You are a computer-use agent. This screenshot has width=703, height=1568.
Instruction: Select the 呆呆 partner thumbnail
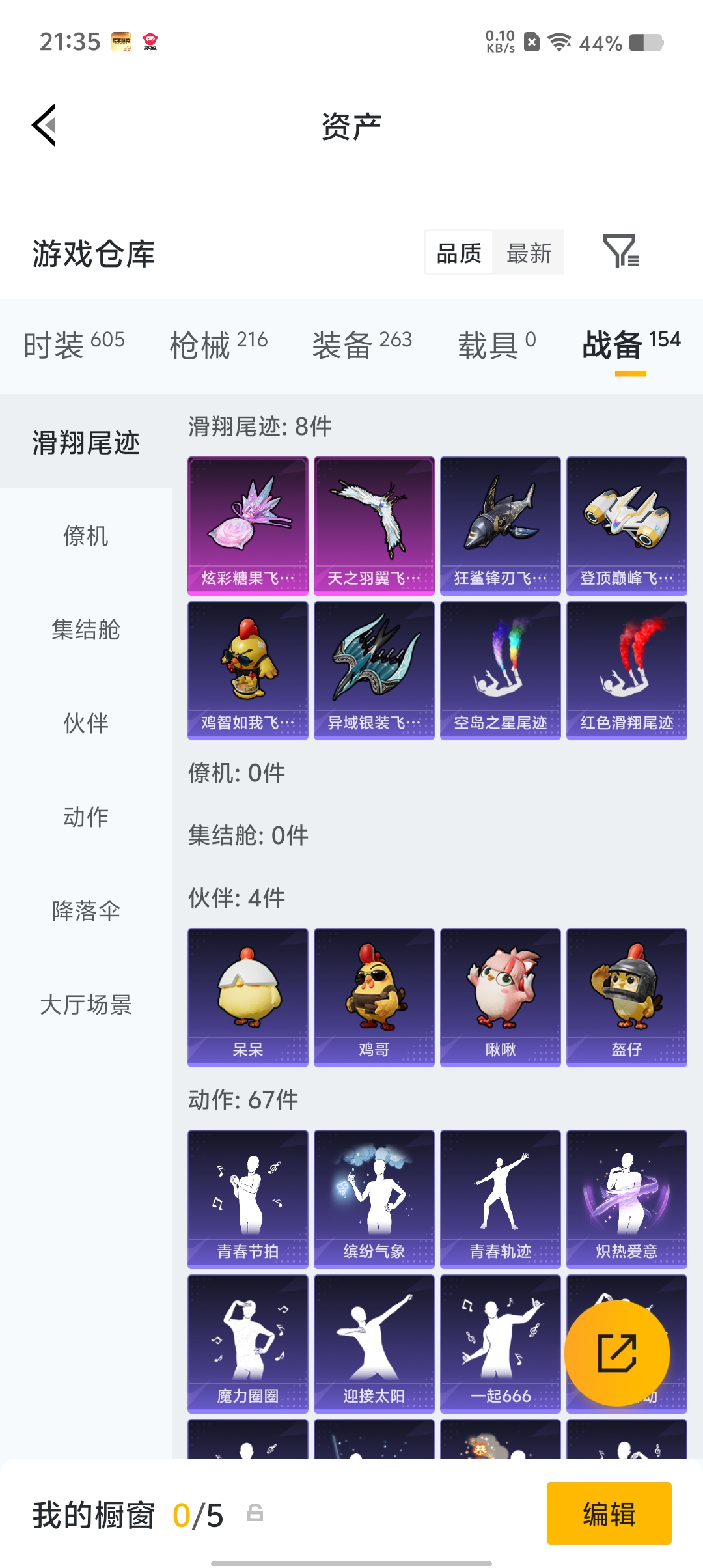(247, 996)
